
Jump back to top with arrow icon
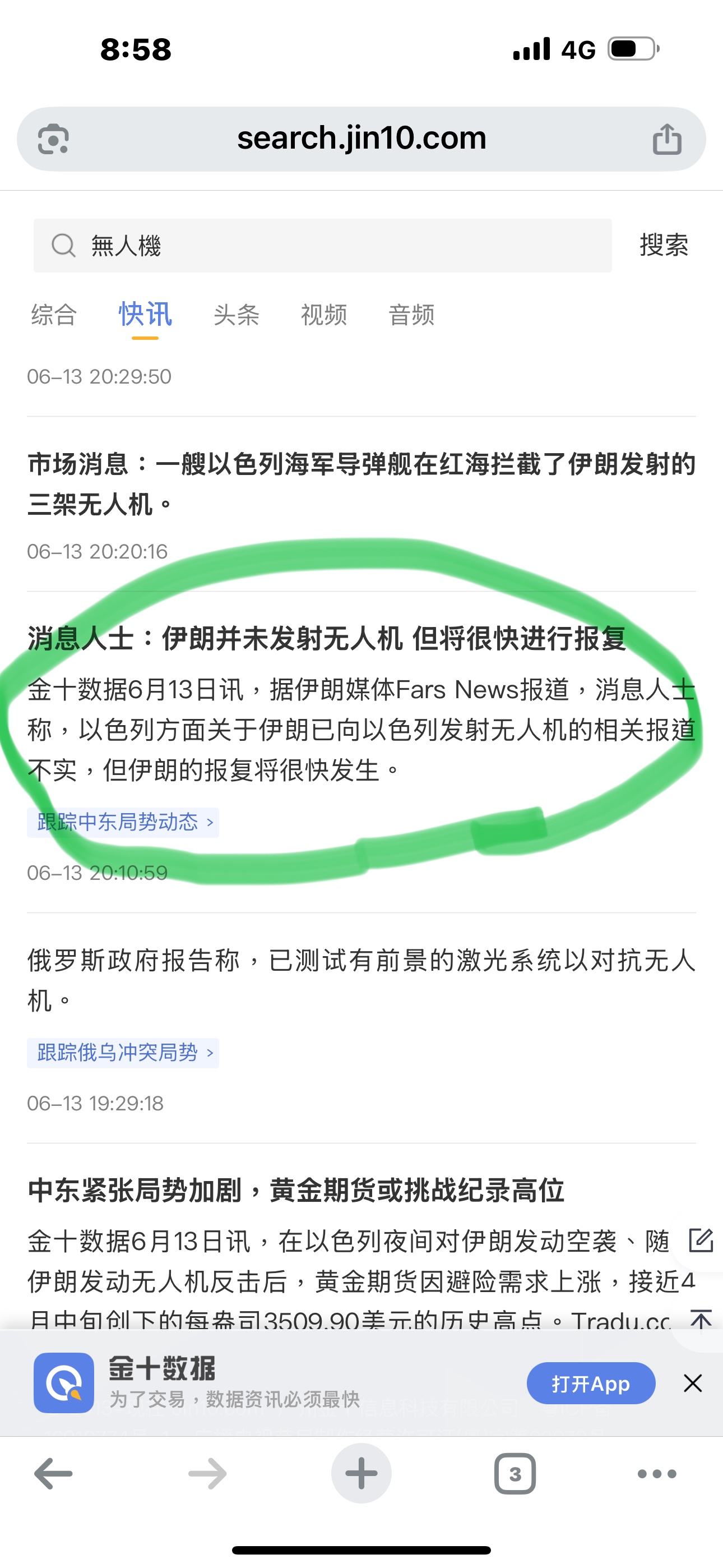pyautogui.click(x=701, y=1320)
